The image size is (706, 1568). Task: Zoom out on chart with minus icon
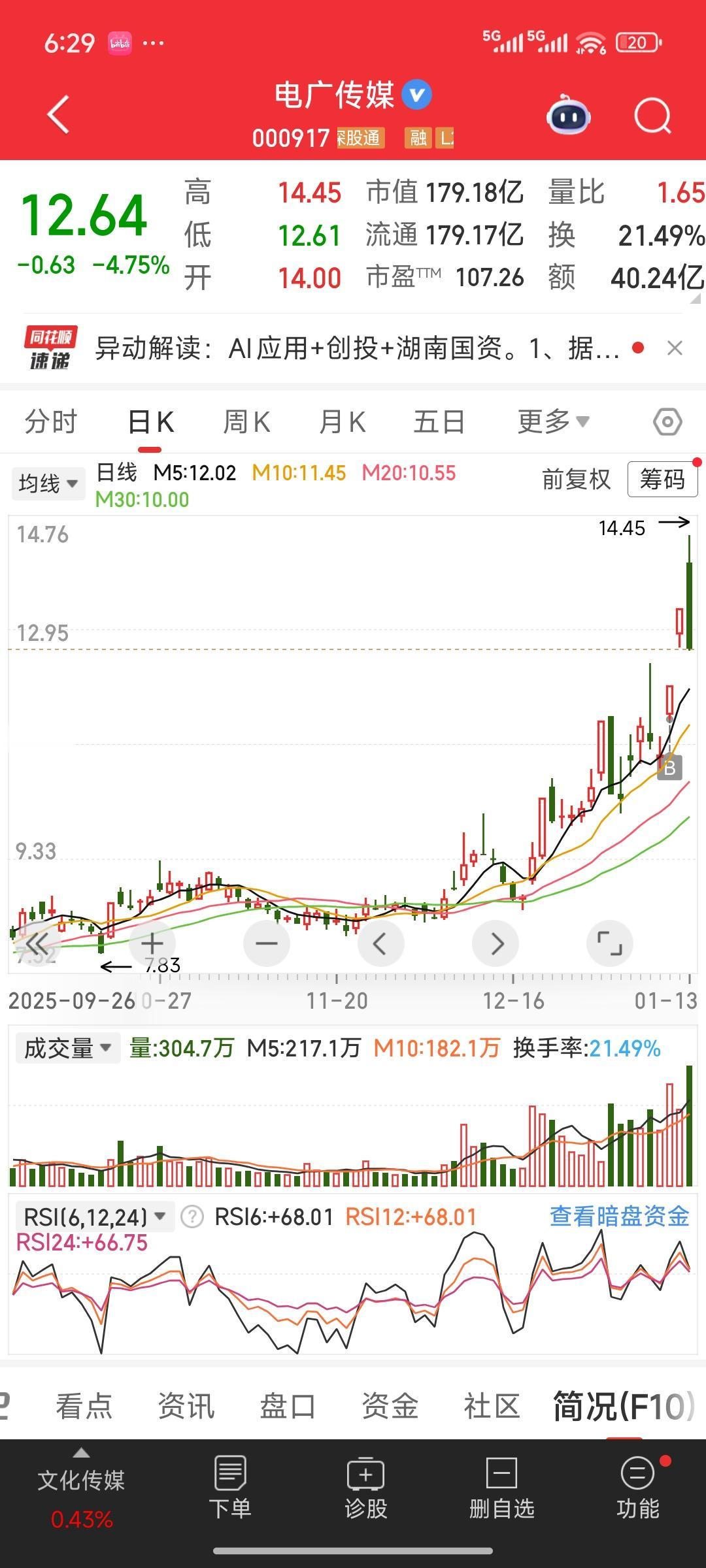pos(266,943)
